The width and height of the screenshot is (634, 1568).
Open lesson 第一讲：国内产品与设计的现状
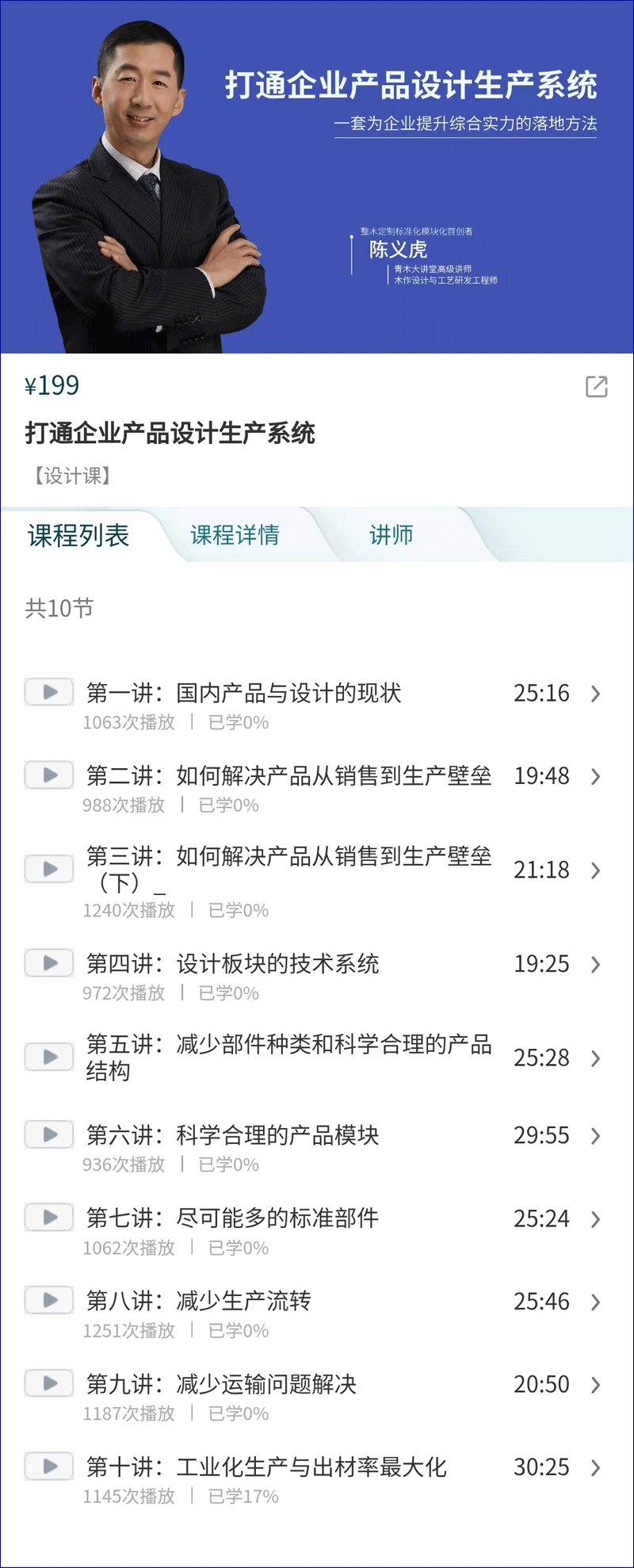[x=243, y=693]
